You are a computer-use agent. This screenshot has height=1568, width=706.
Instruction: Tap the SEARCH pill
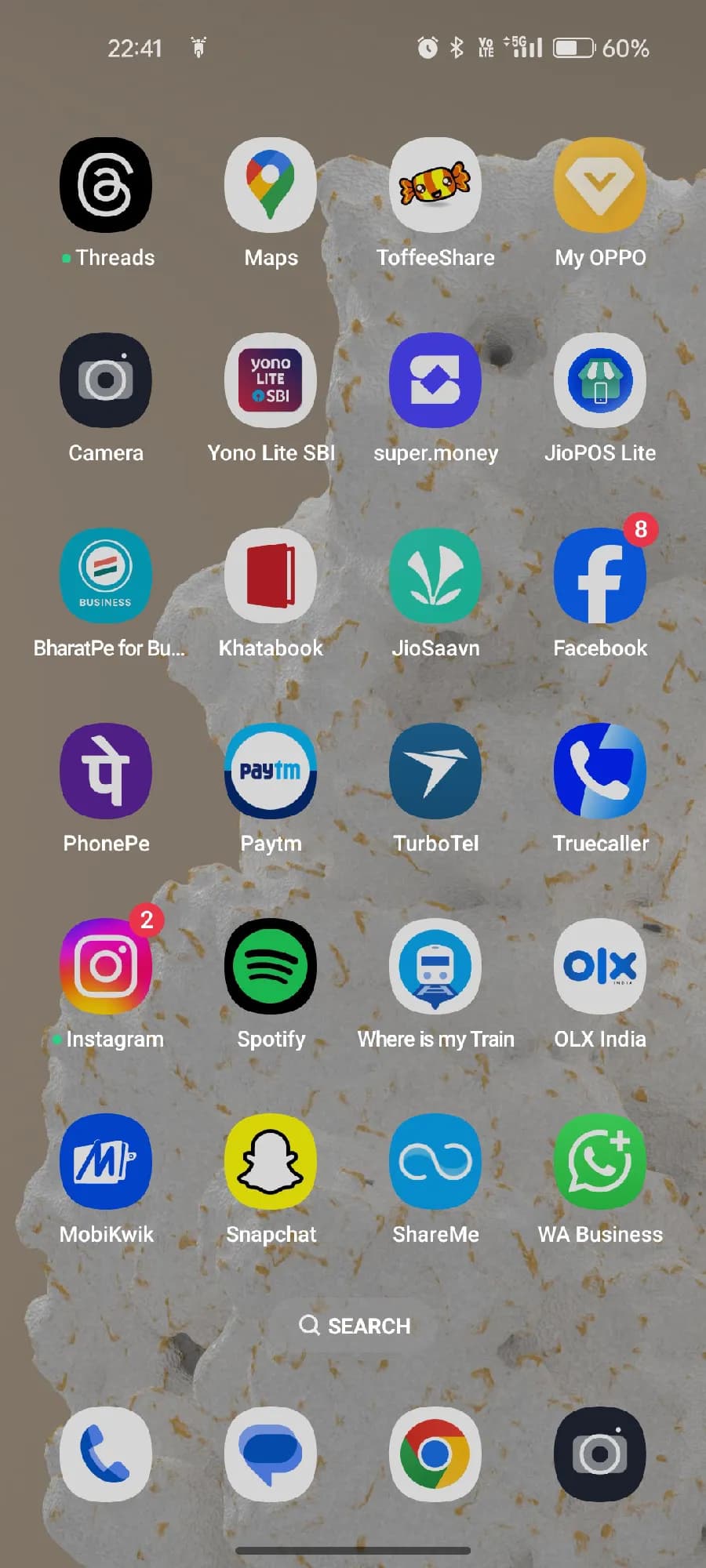pos(354,1325)
